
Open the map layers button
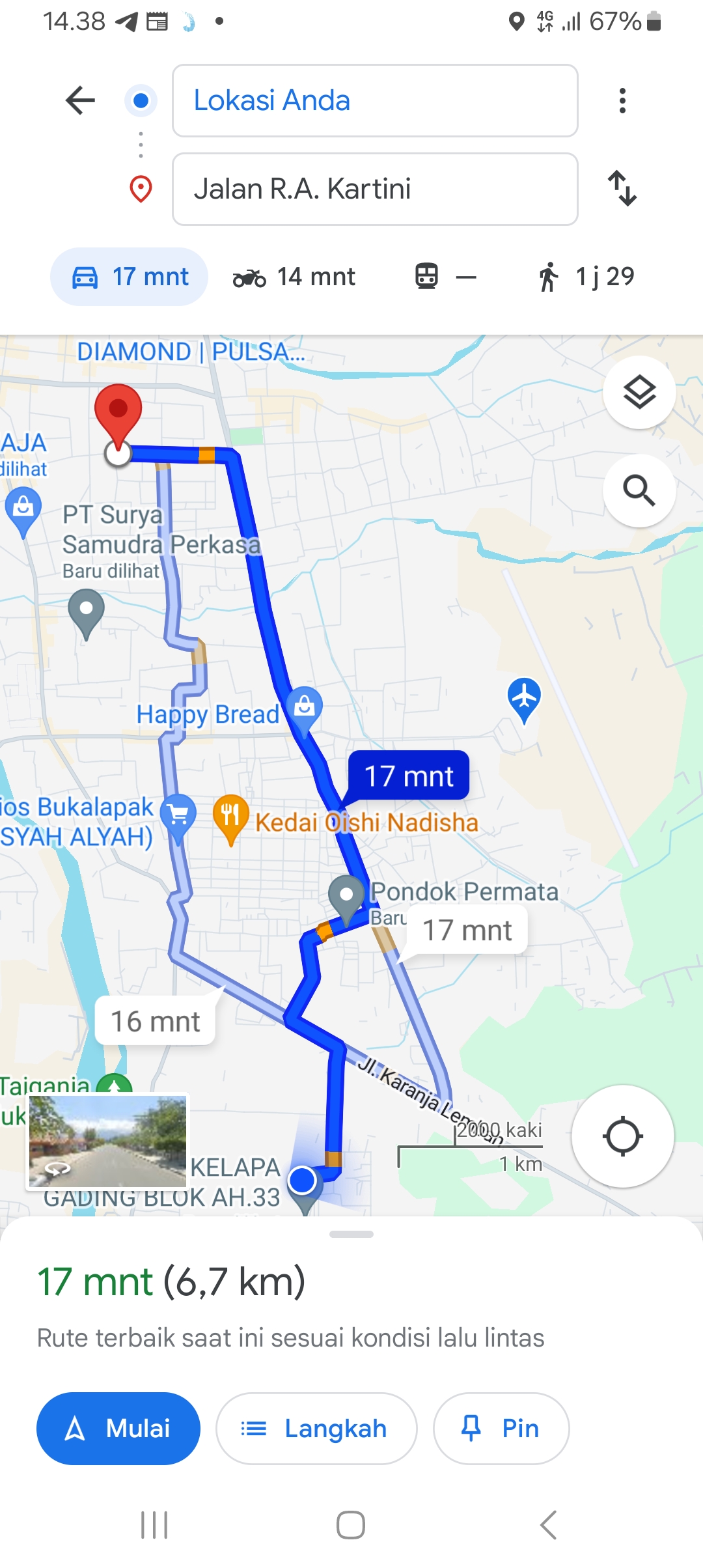(639, 392)
